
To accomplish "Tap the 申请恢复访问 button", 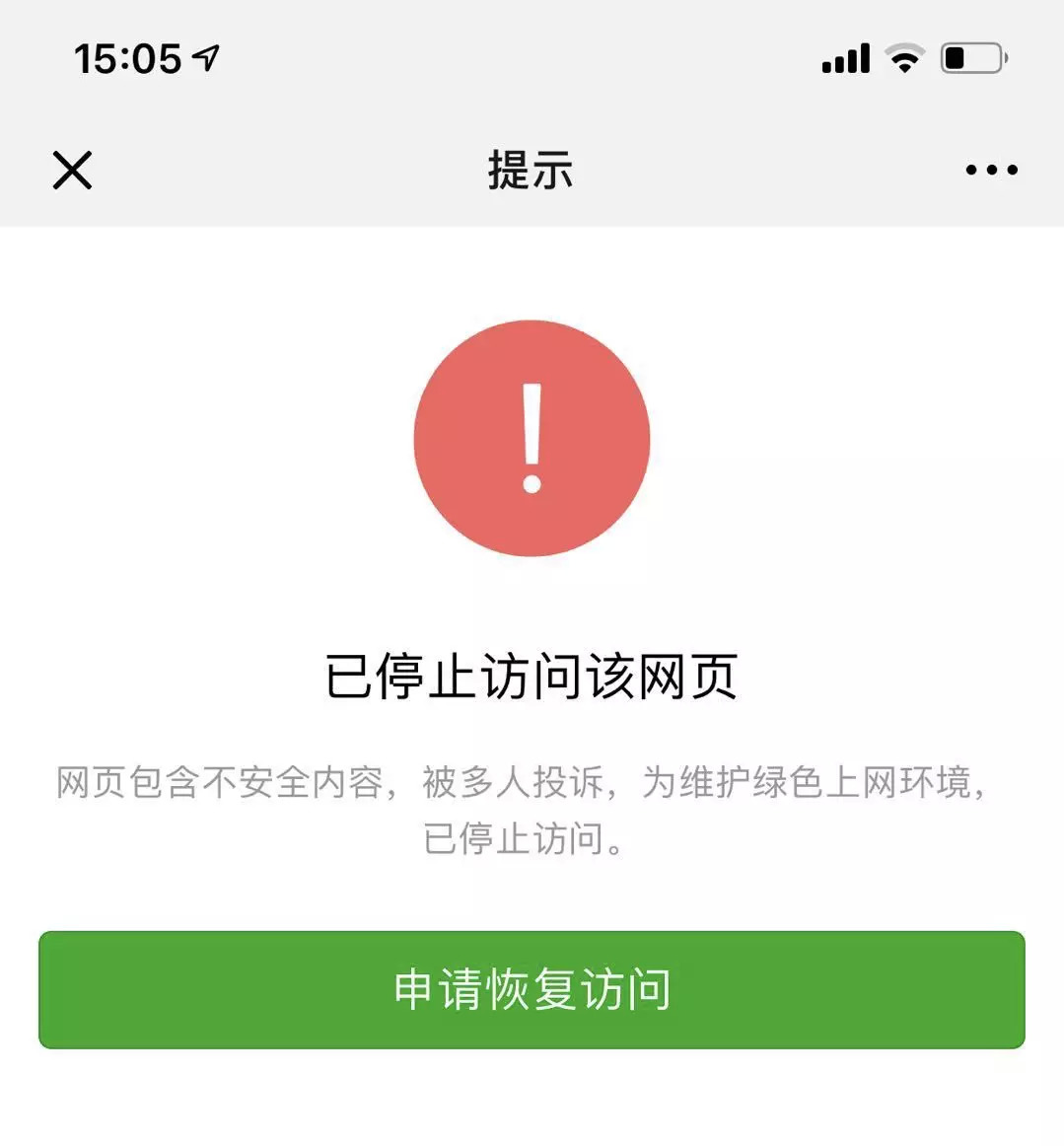I will 532,989.
